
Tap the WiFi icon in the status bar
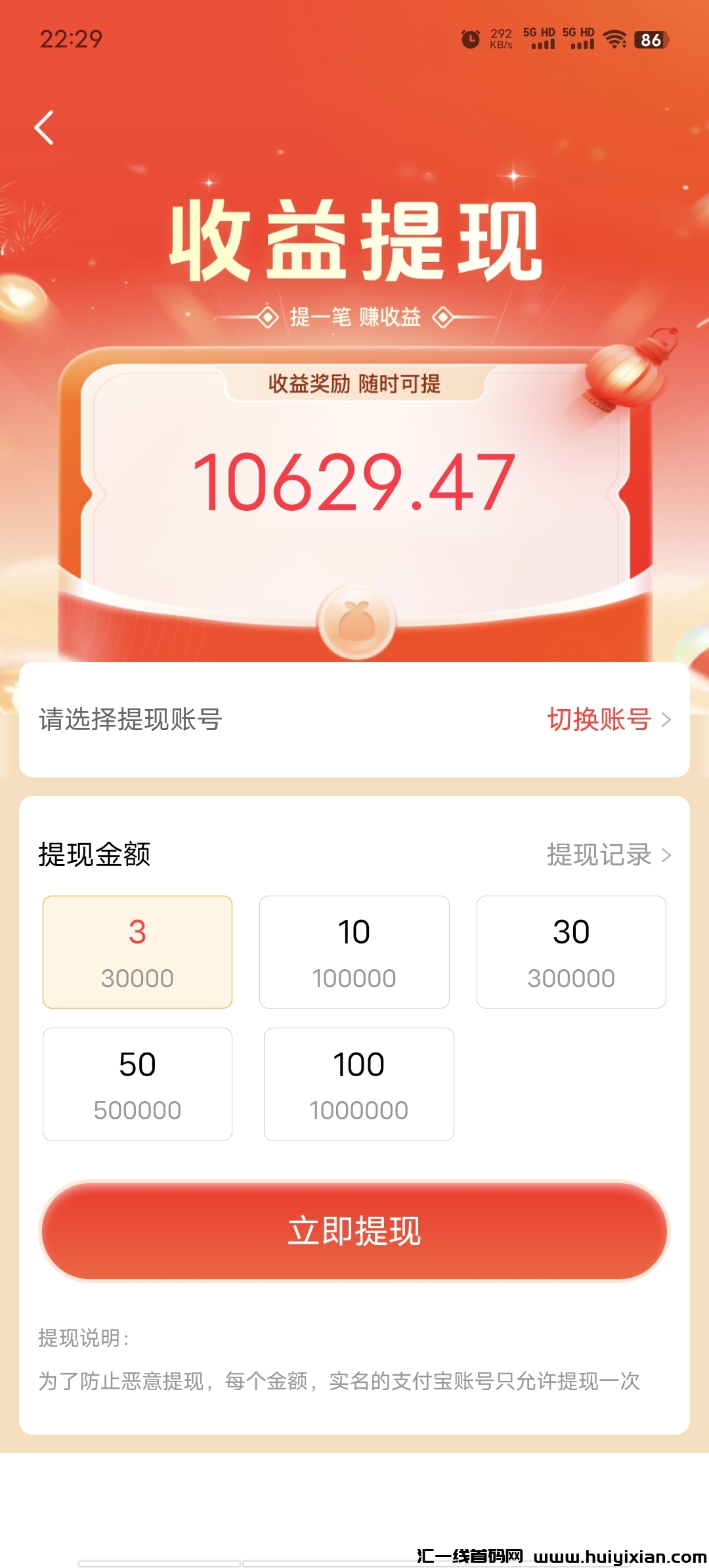tap(614, 39)
